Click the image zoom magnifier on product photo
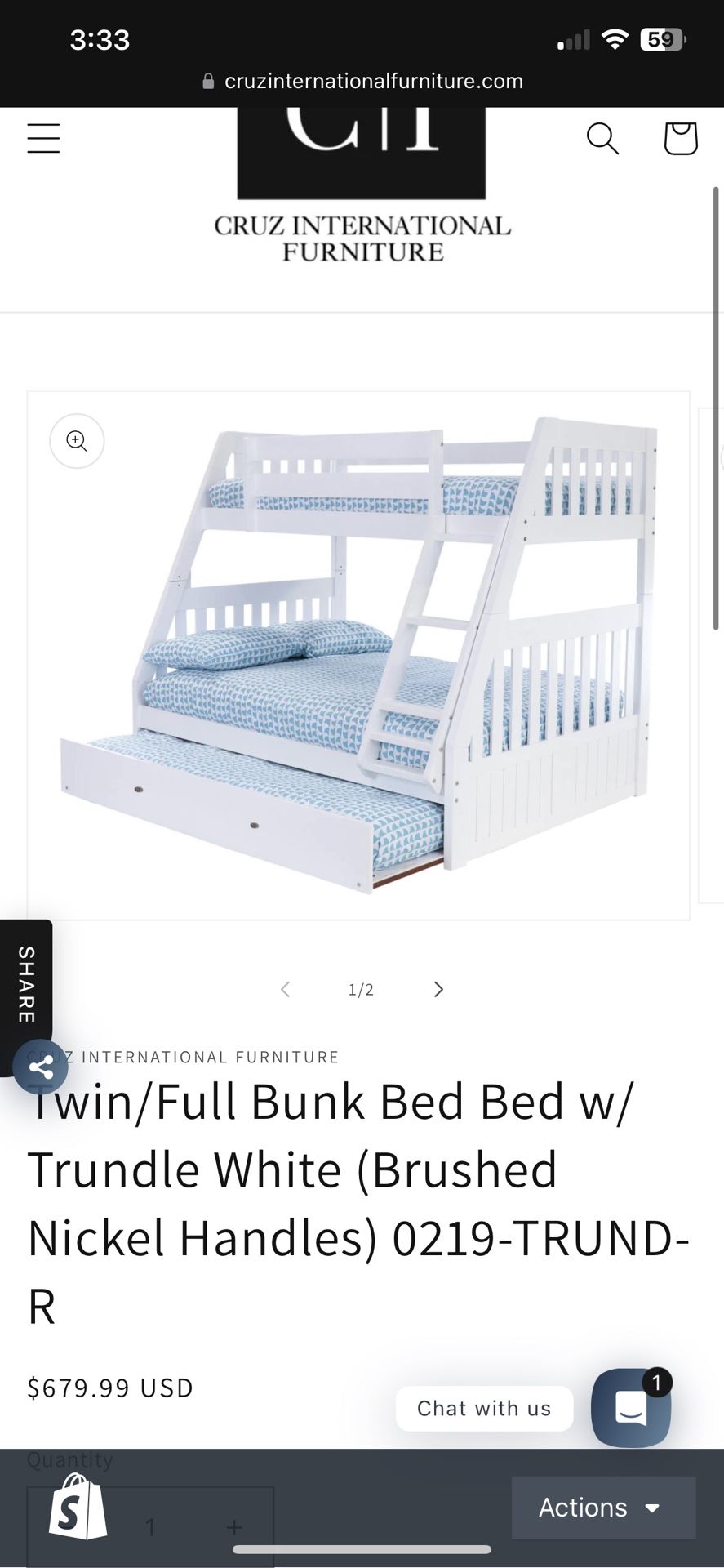This screenshot has width=724, height=1568. pyautogui.click(x=76, y=441)
